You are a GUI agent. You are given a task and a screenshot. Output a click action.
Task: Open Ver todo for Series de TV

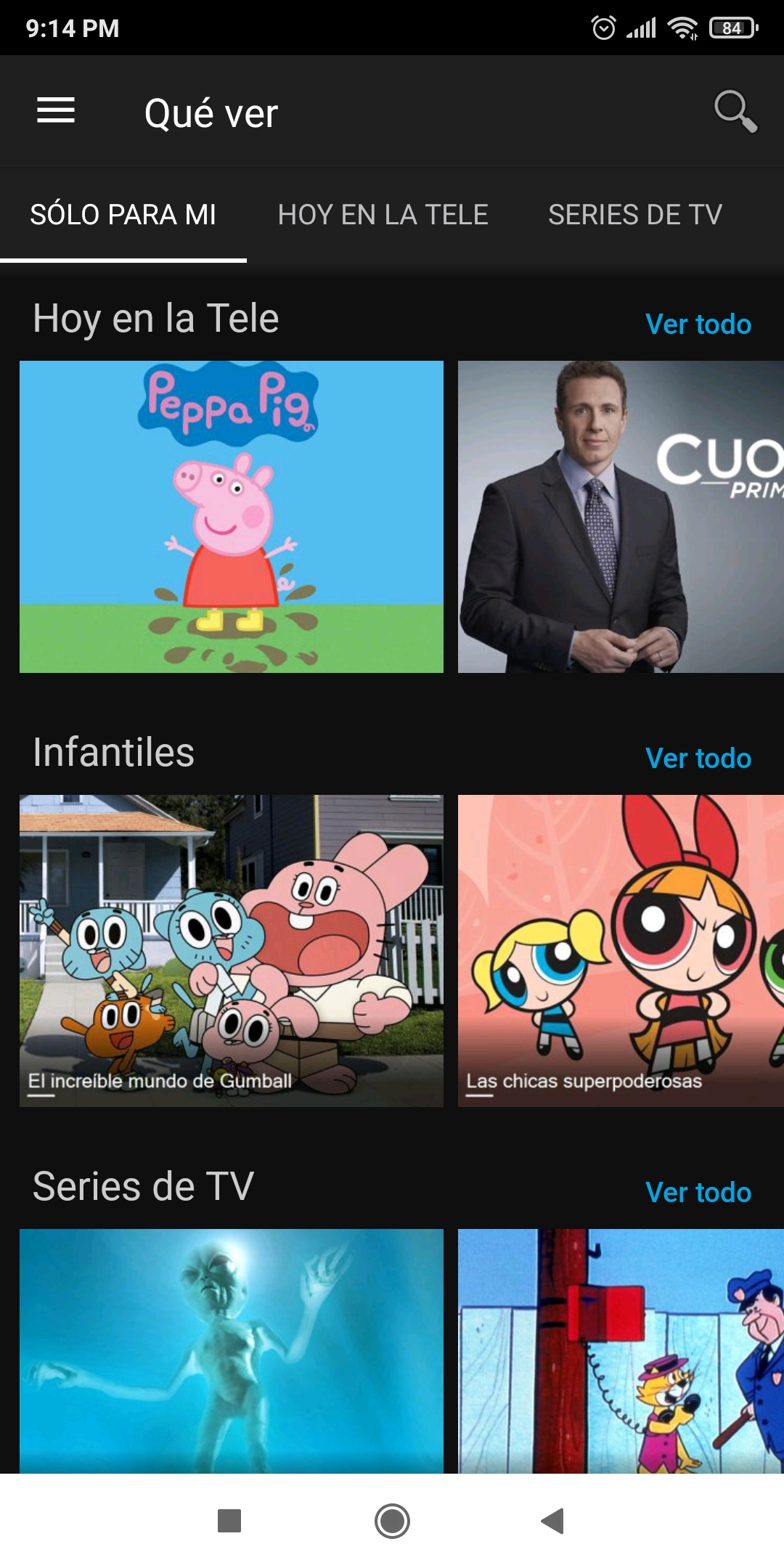click(x=698, y=1193)
